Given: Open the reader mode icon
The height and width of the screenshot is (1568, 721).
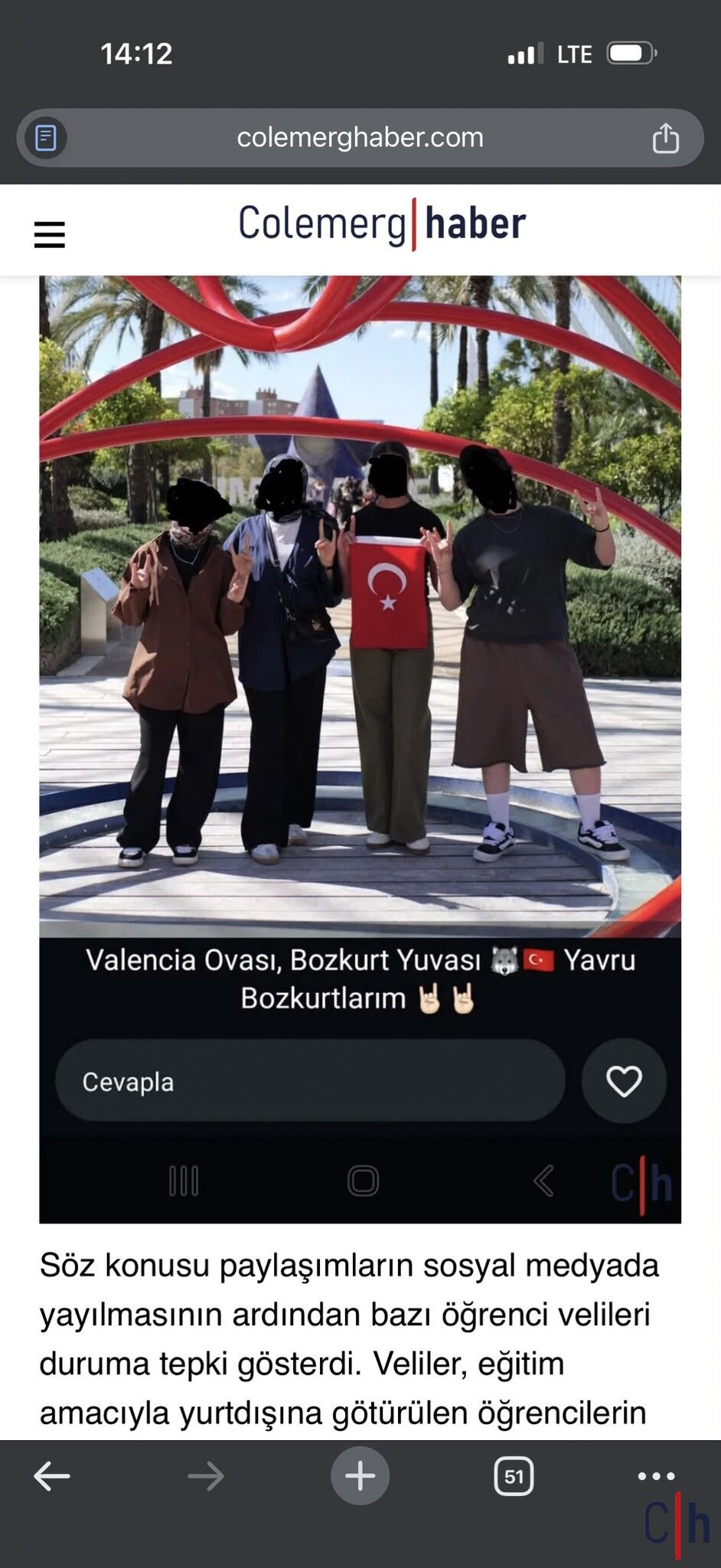Looking at the screenshot, I should [x=46, y=138].
